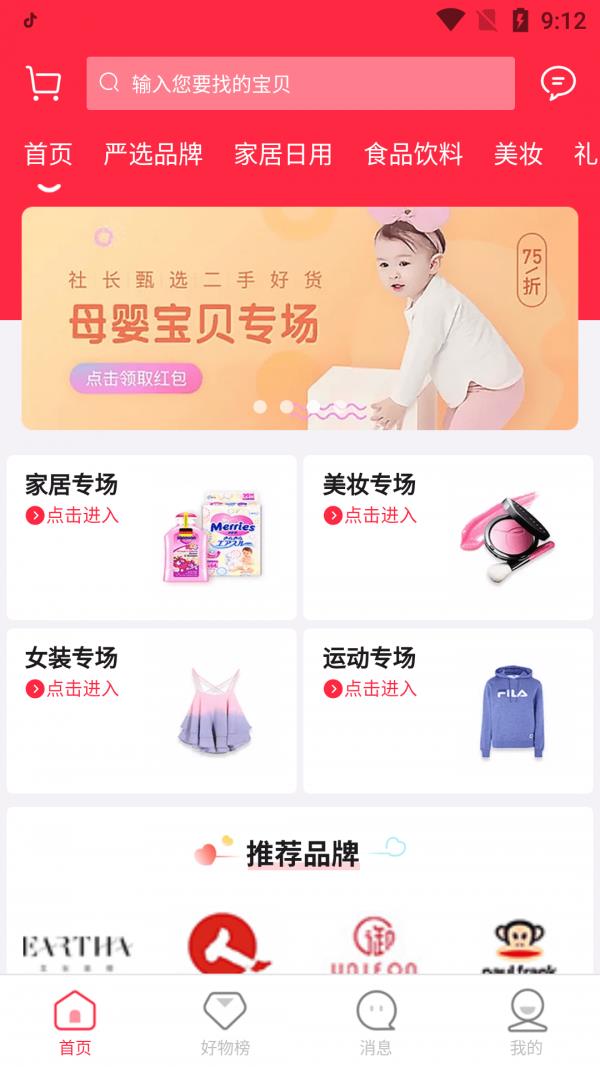Screen dimensions: 600x1067
Task: Tap the 点击领取红包 button
Action: tap(136, 378)
